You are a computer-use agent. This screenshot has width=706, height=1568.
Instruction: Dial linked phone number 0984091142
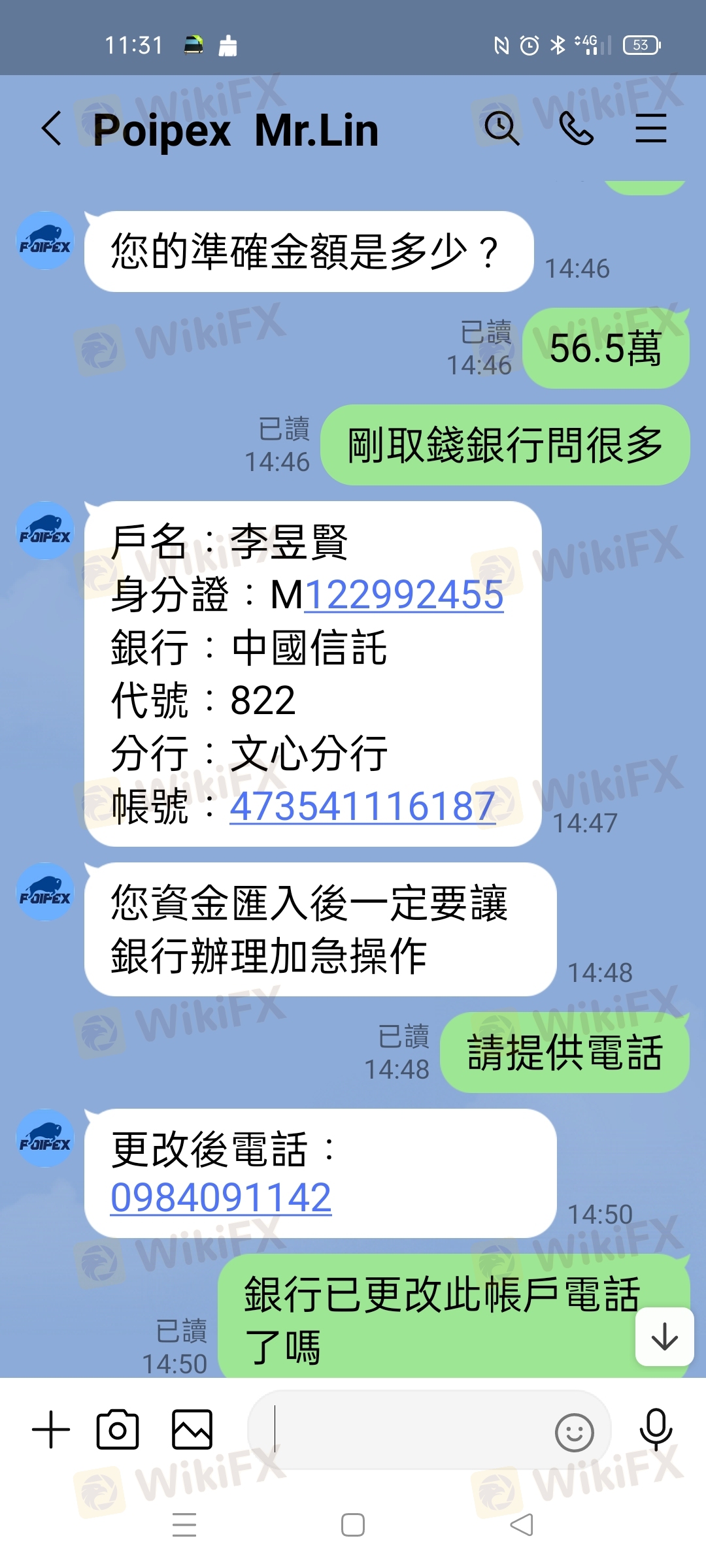221,1198
